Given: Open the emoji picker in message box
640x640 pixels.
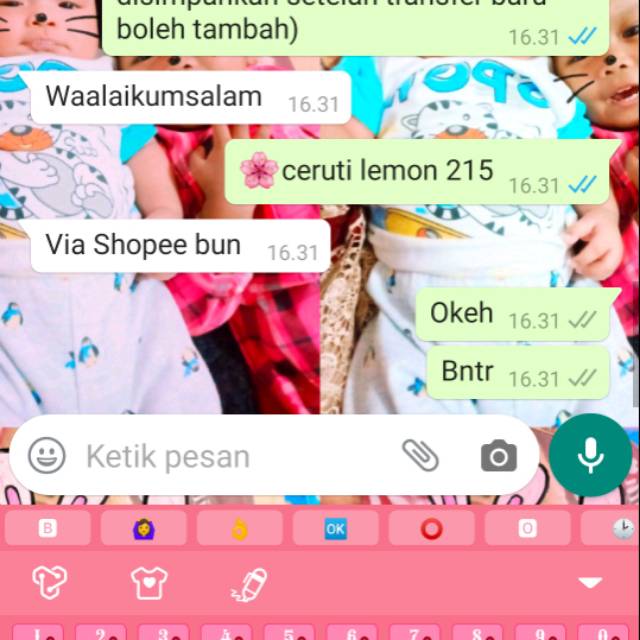Looking at the screenshot, I should coord(46,456).
